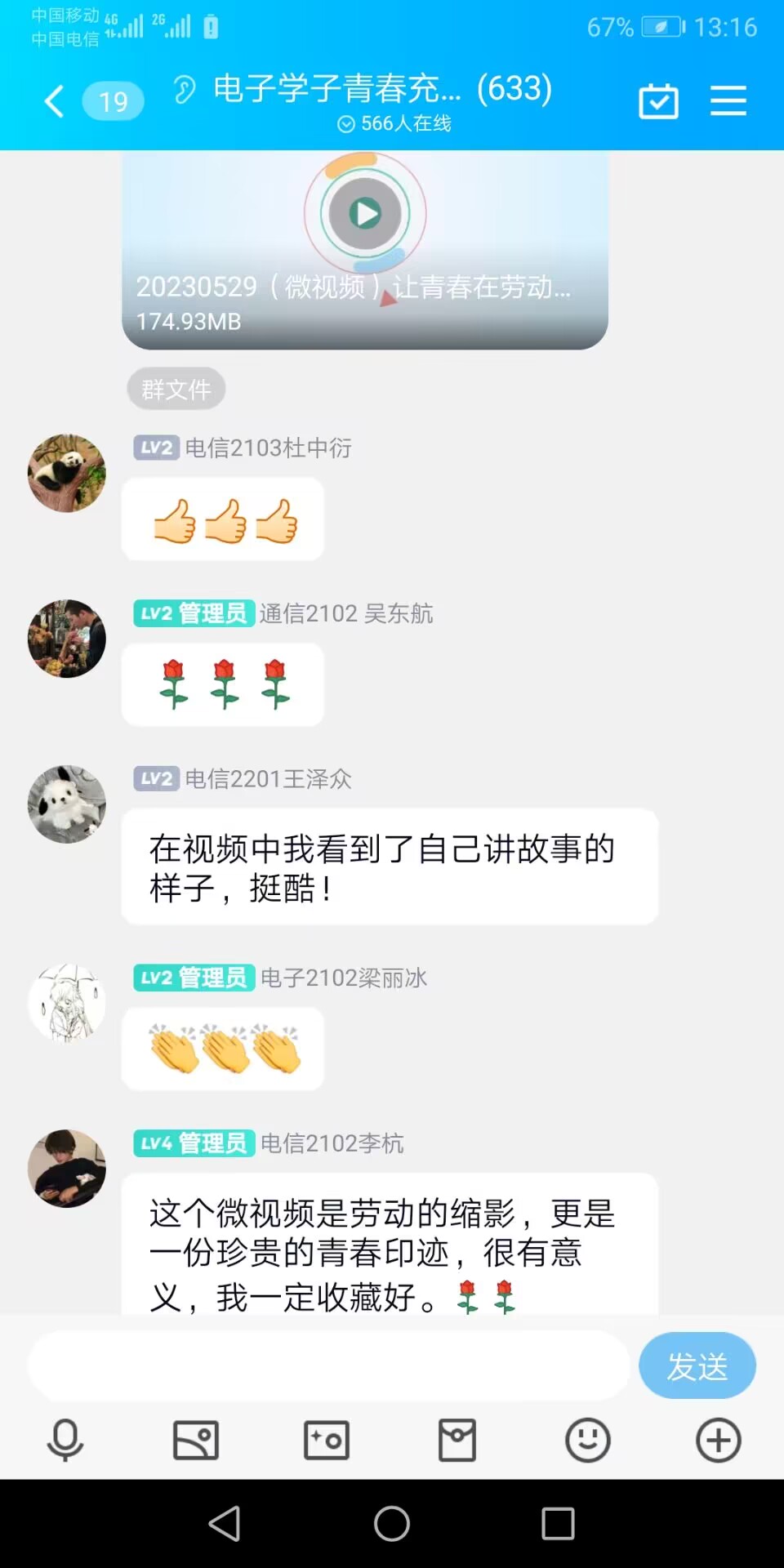This screenshot has width=784, height=1568.
Task: Open 电信2201王泽众's avatar
Action: (x=67, y=804)
